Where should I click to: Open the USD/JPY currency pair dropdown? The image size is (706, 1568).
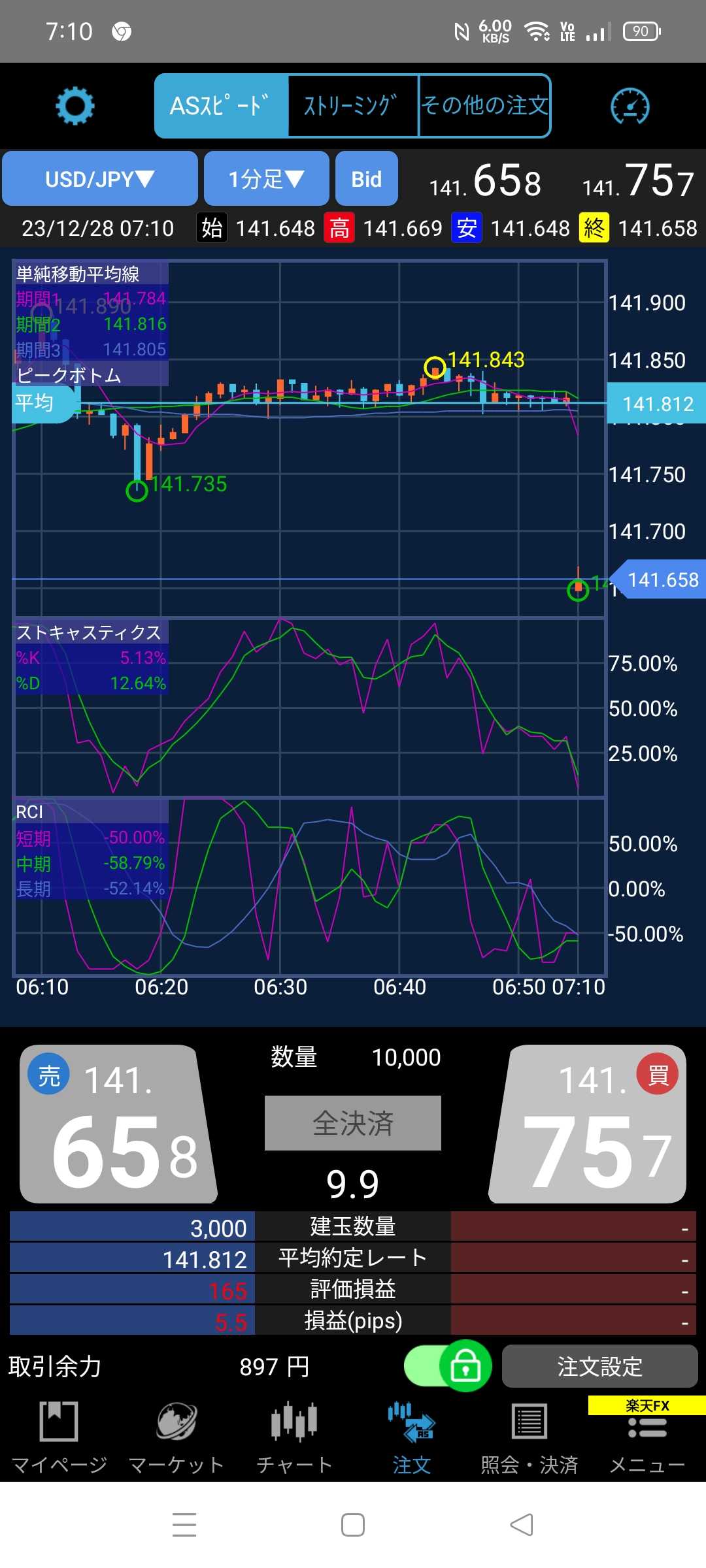[x=100, y=179]
